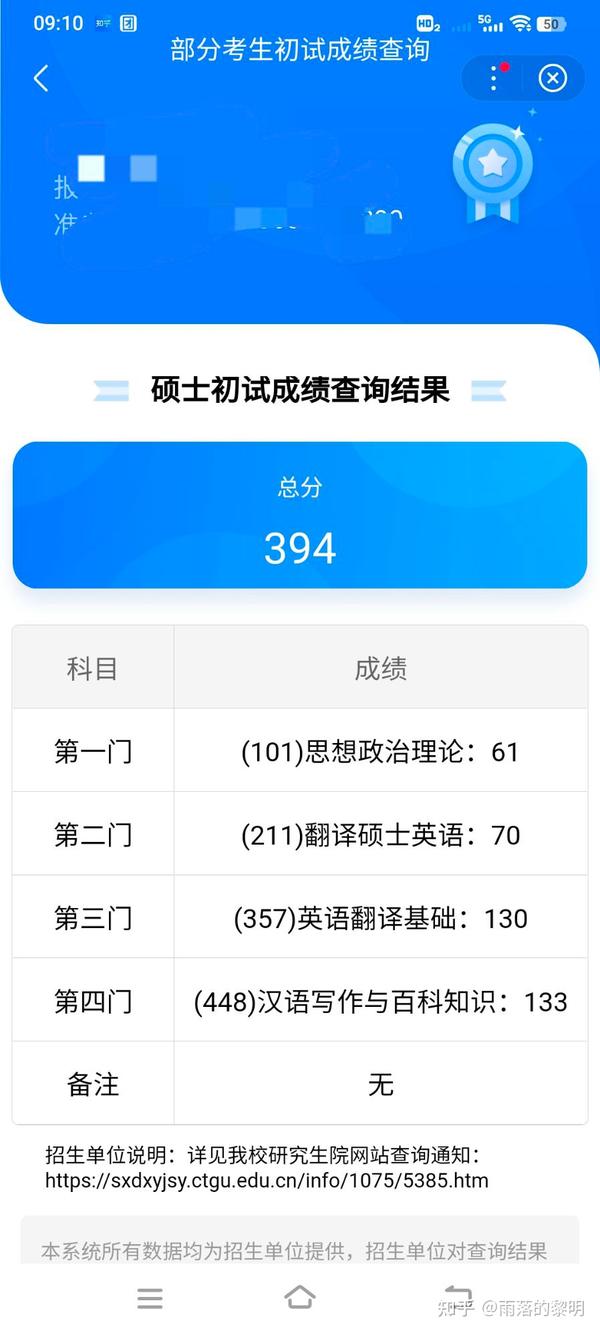Open the mini program three-dot menu
This screenshot has height=1333, width=600.
pos(494,78)
